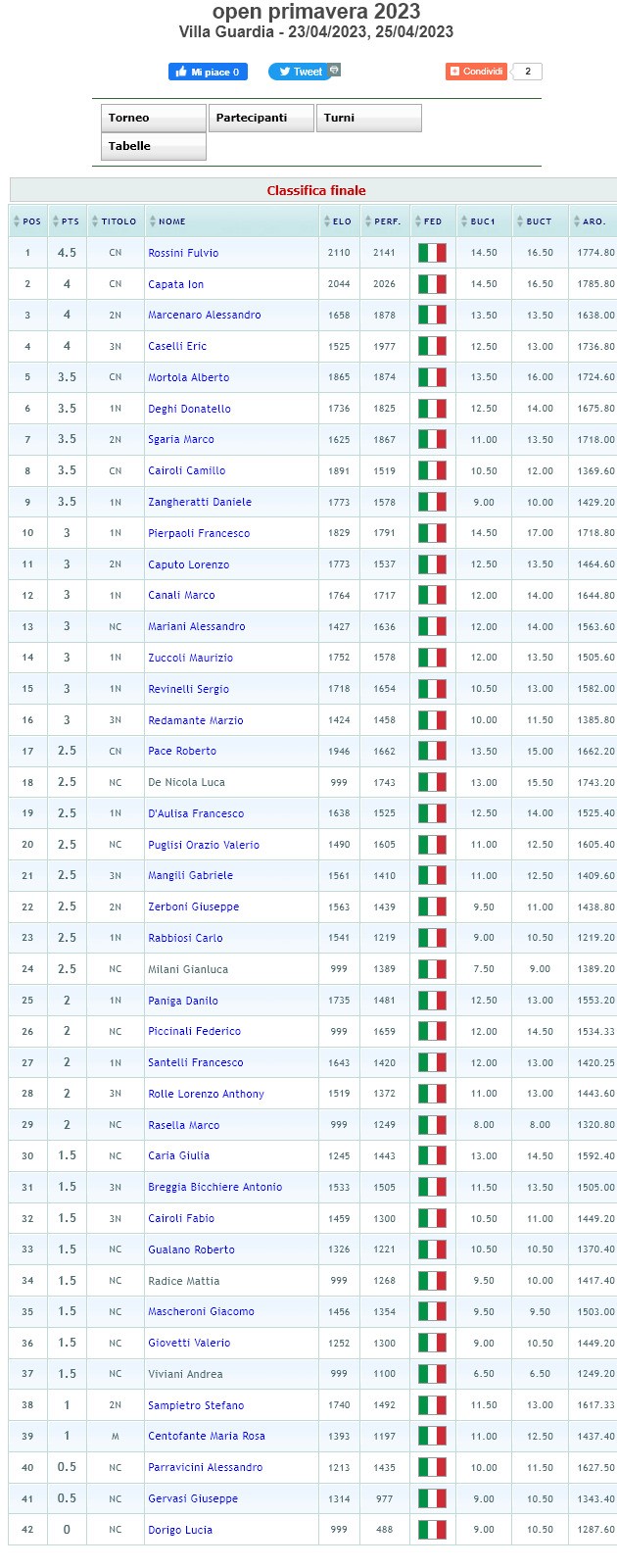617x1568 pixels.
Task: View Pierpaoli Francesco's player details
Action: point(199,533)
